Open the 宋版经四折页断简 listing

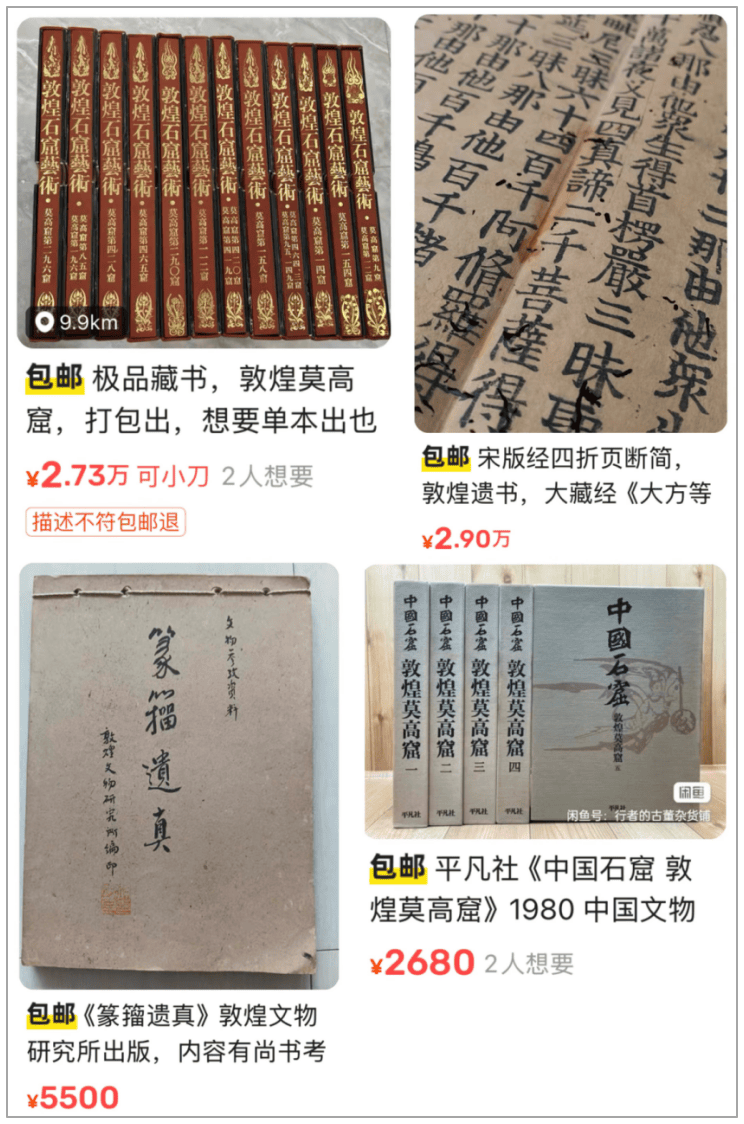coord(570,223)
